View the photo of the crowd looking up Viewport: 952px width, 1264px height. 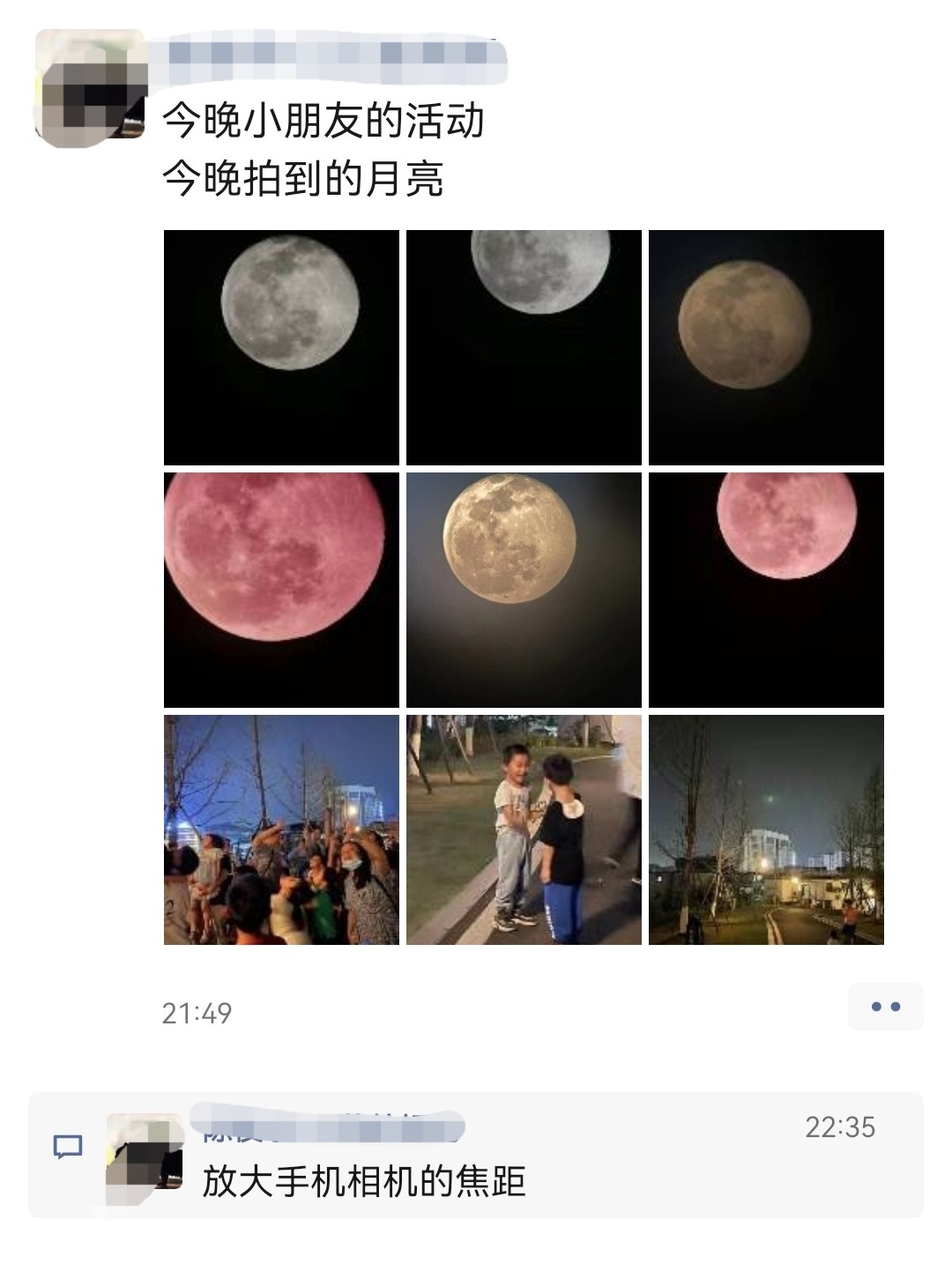point(281,829)
